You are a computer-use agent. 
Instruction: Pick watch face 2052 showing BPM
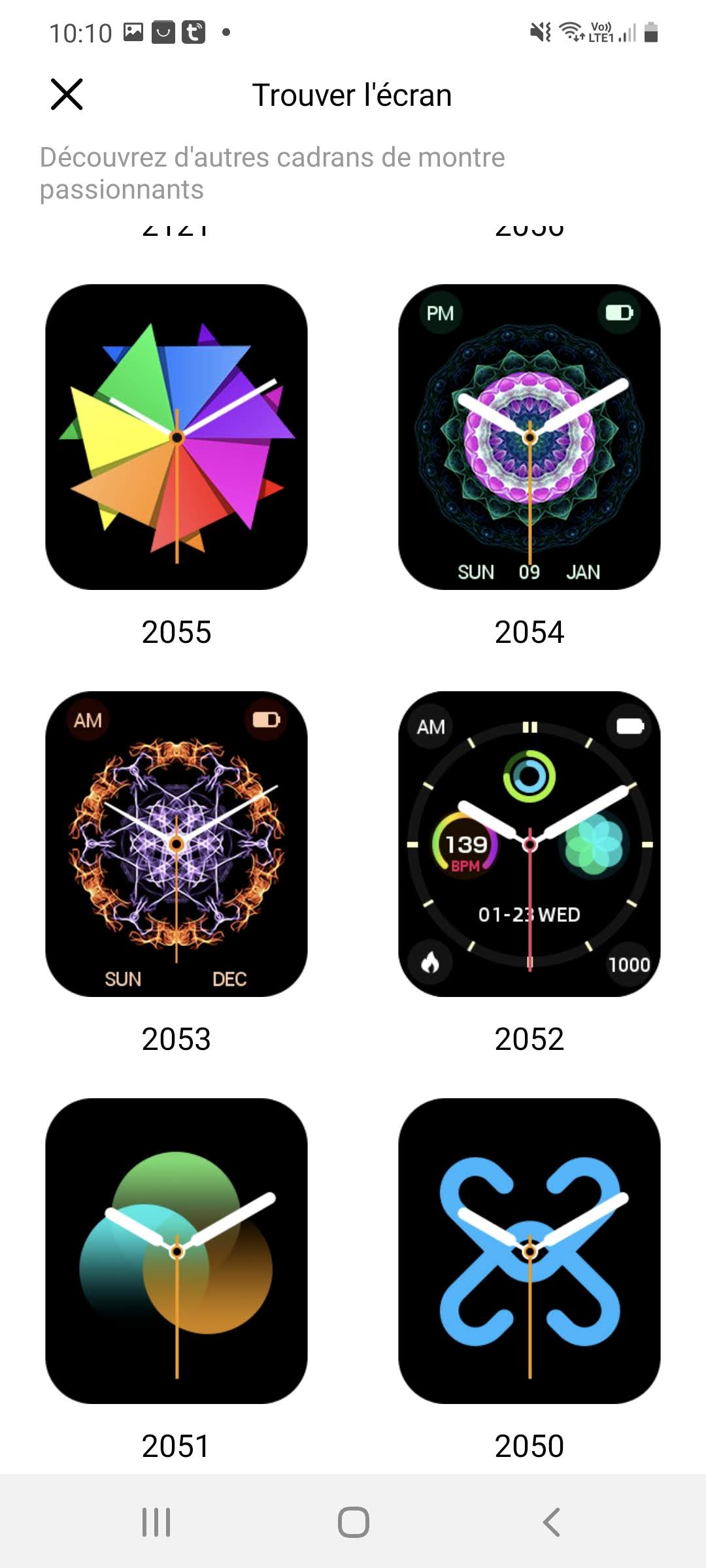click(x=529, y=843)
